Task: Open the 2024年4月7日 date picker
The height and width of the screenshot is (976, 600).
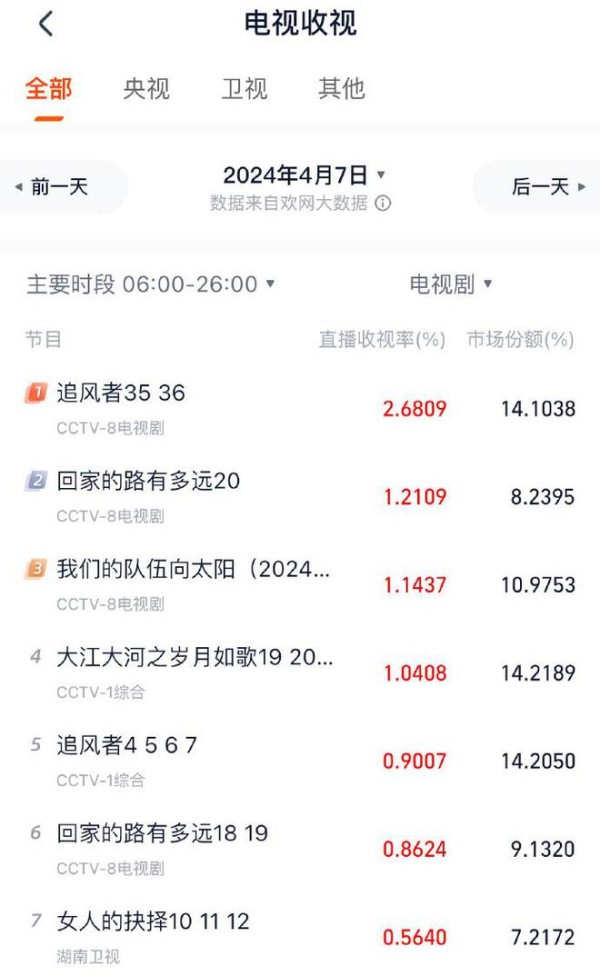Action: (x=304, y=176)
